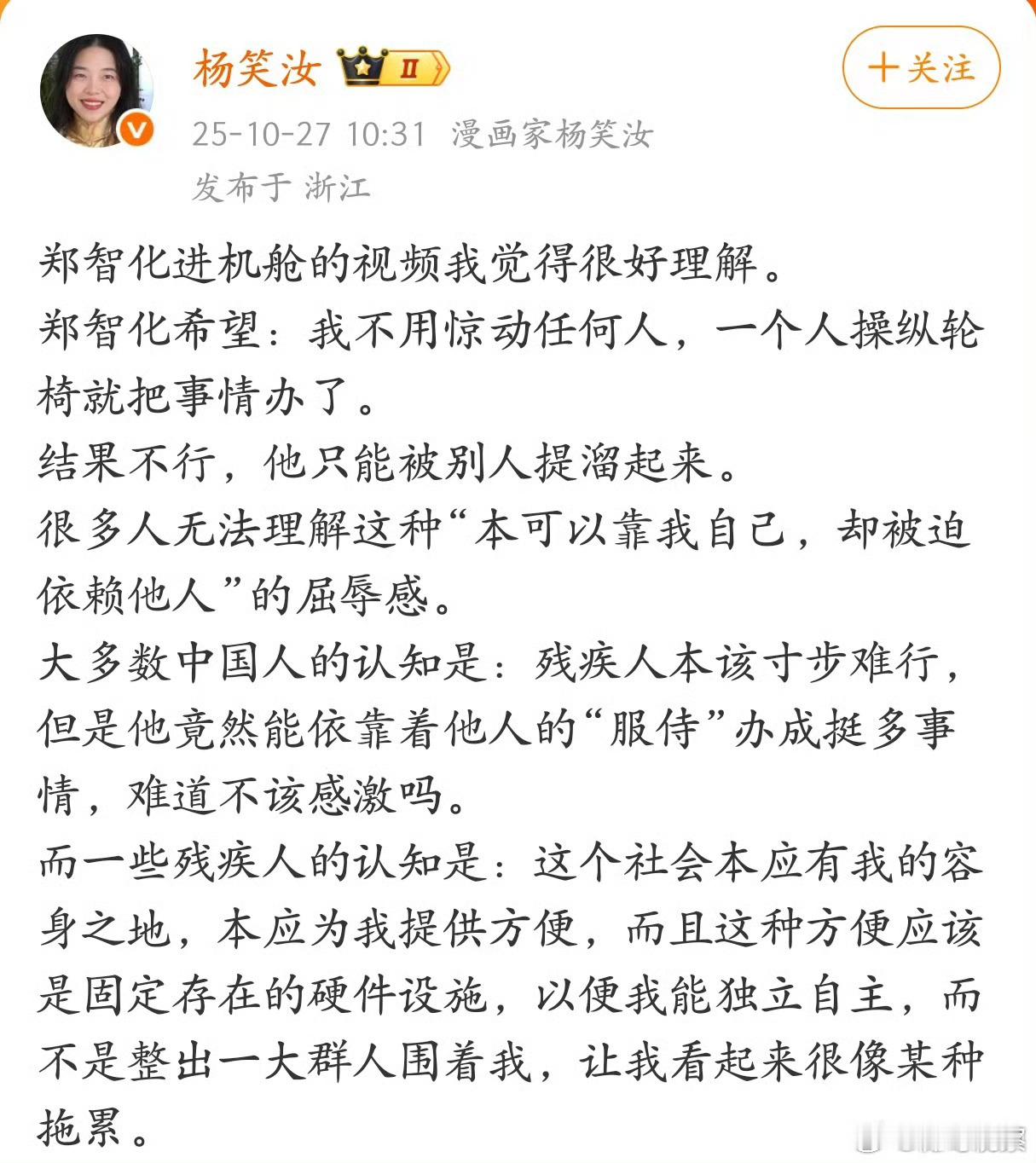Click the location text 发布于 浙江
The height and width of the screenshot is (1163, 1036).
click(281, 186)
